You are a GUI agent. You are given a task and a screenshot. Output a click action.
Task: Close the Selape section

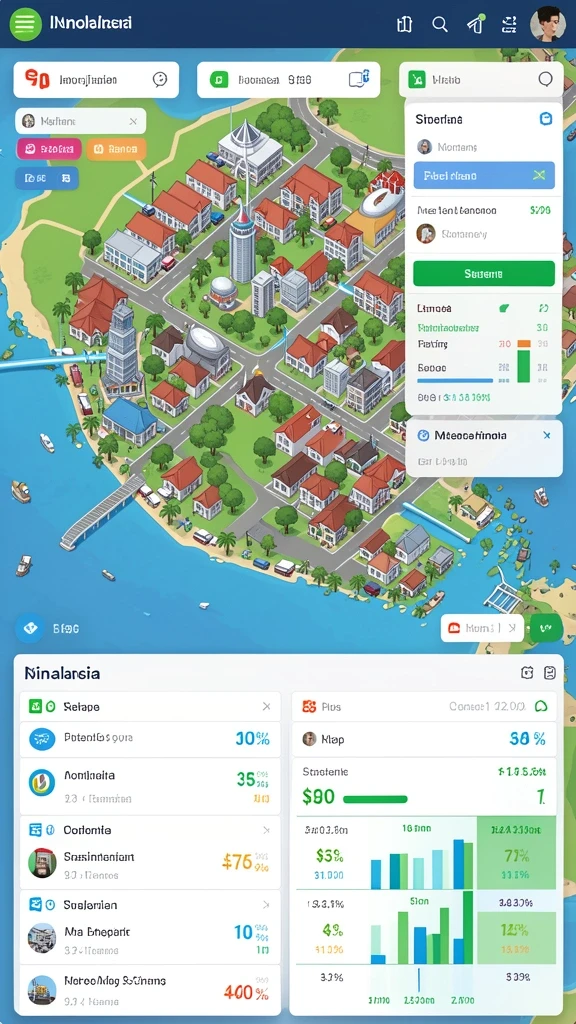(x=266, y=706)
